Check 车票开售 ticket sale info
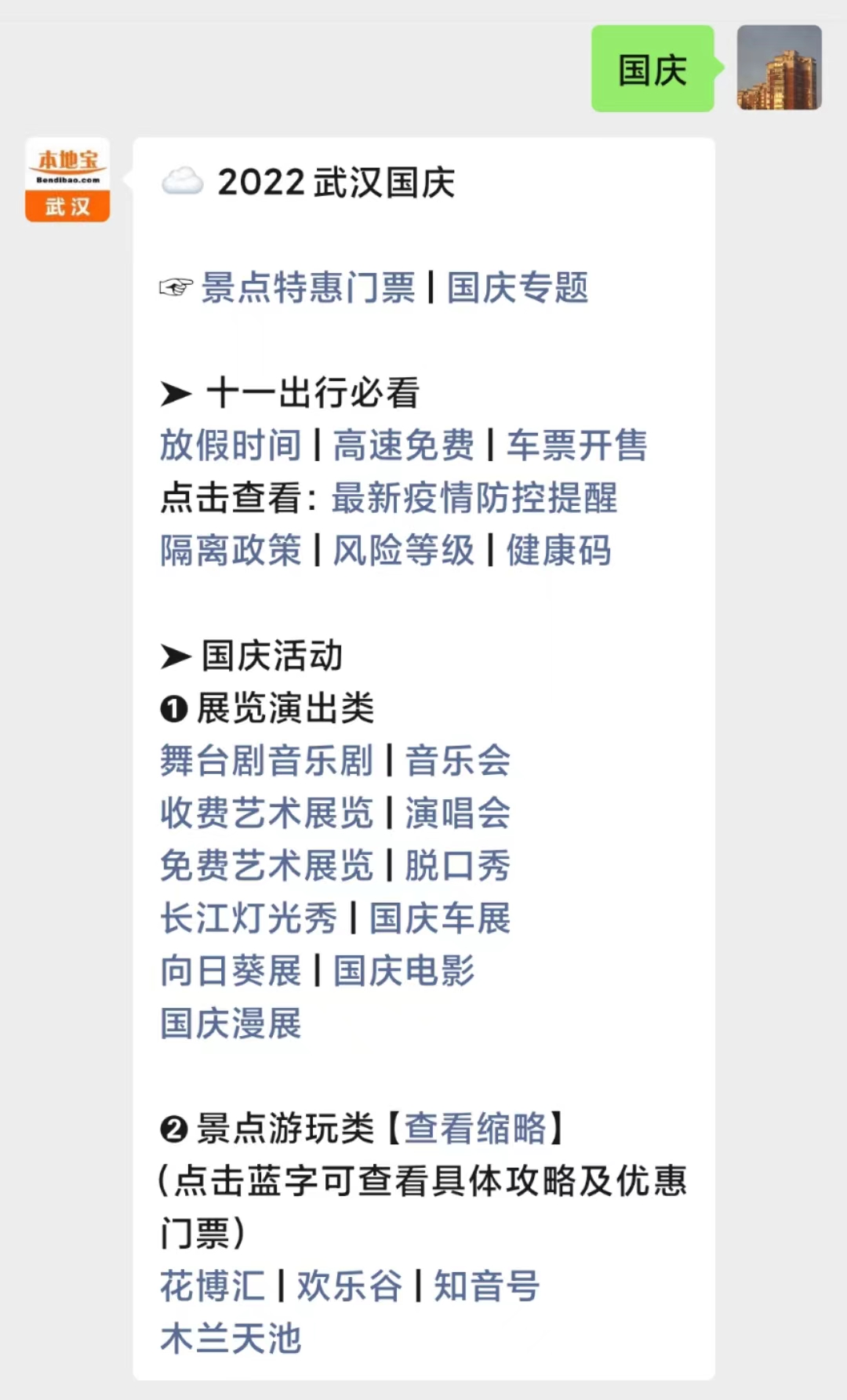 (577, 445)
